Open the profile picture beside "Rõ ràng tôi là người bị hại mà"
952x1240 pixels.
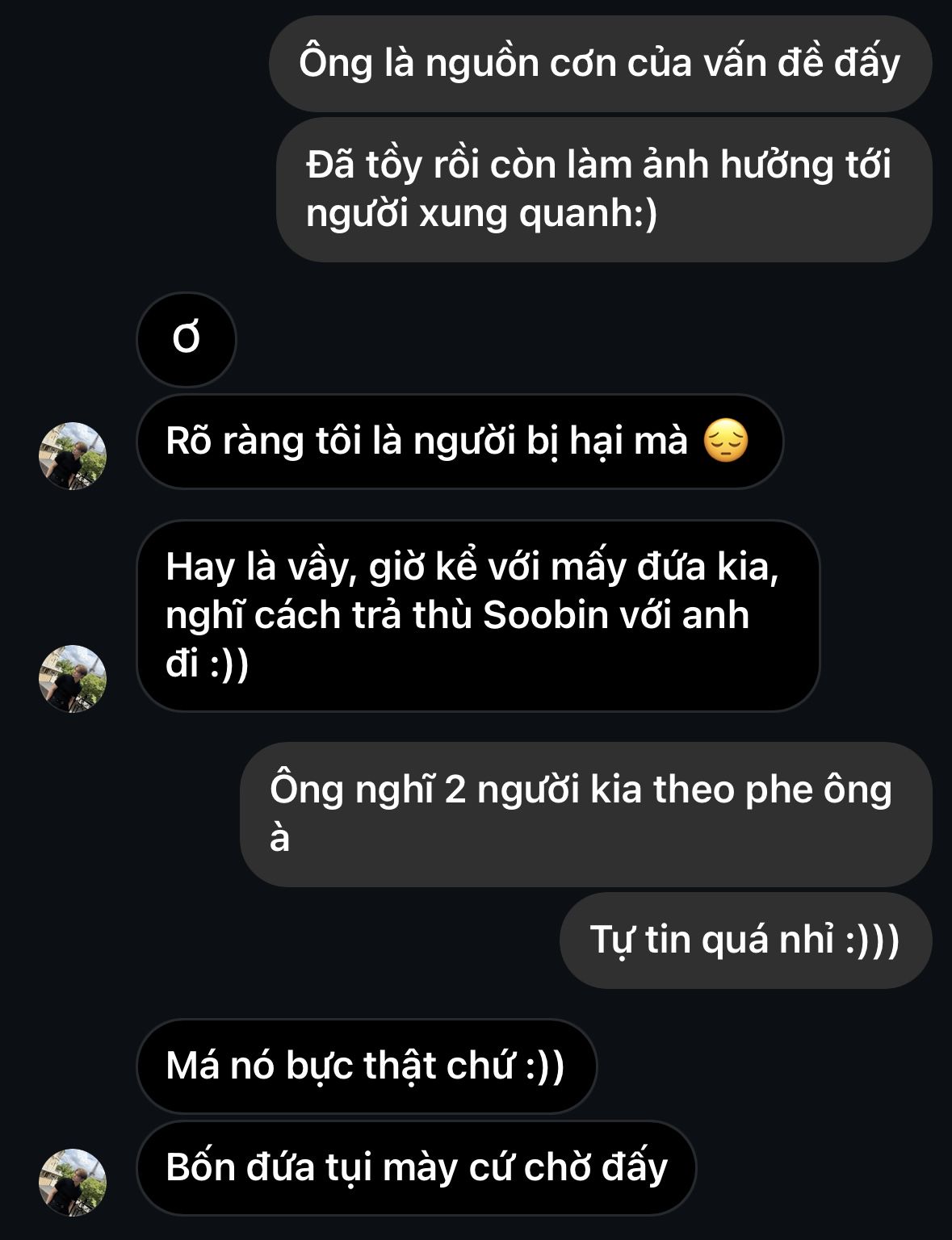tap(73, 456)
